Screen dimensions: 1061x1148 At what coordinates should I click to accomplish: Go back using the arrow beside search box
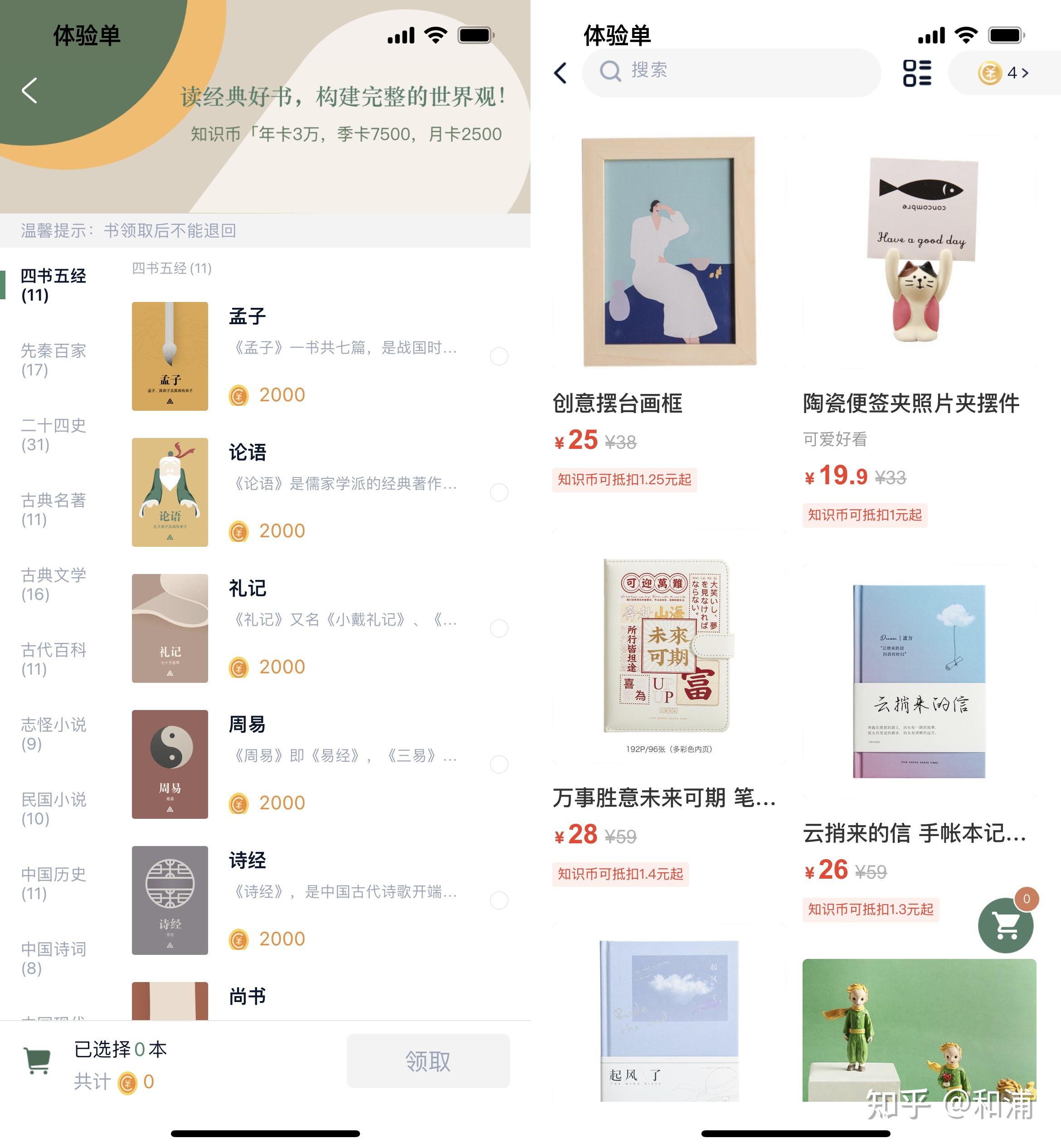[x=561, y=73]
